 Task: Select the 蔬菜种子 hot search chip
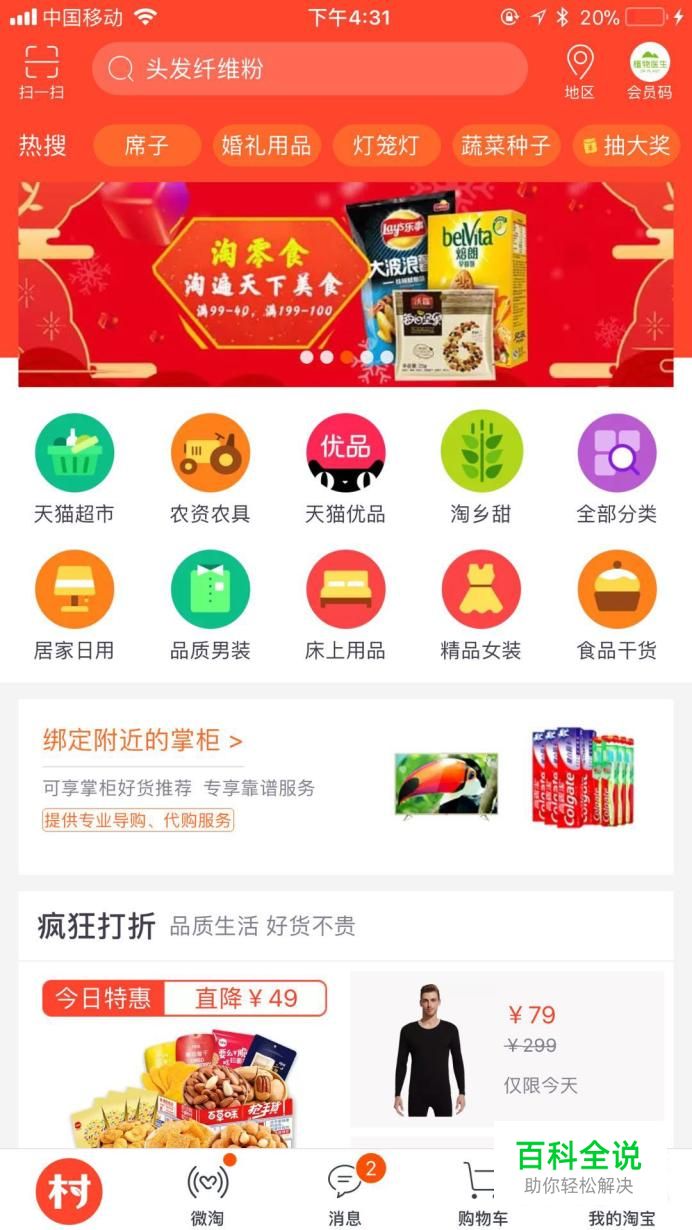[x=506, y=146]
